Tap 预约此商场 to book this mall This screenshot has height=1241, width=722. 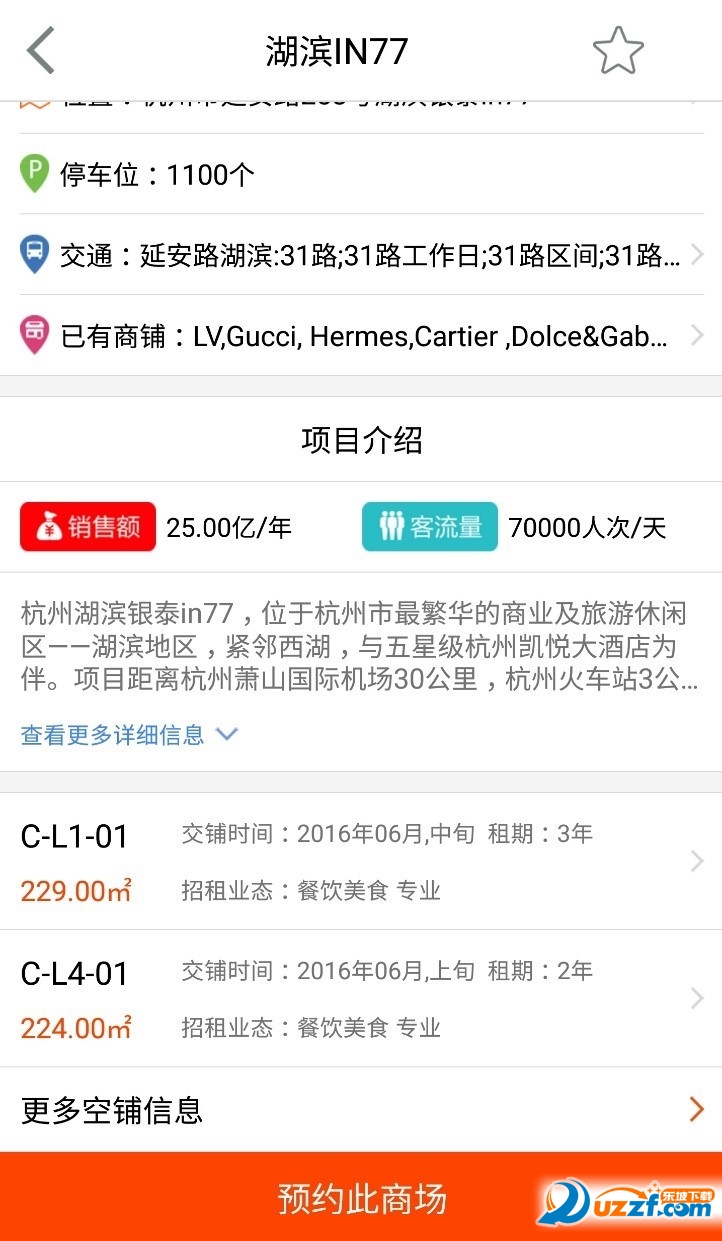(361, 1197)
